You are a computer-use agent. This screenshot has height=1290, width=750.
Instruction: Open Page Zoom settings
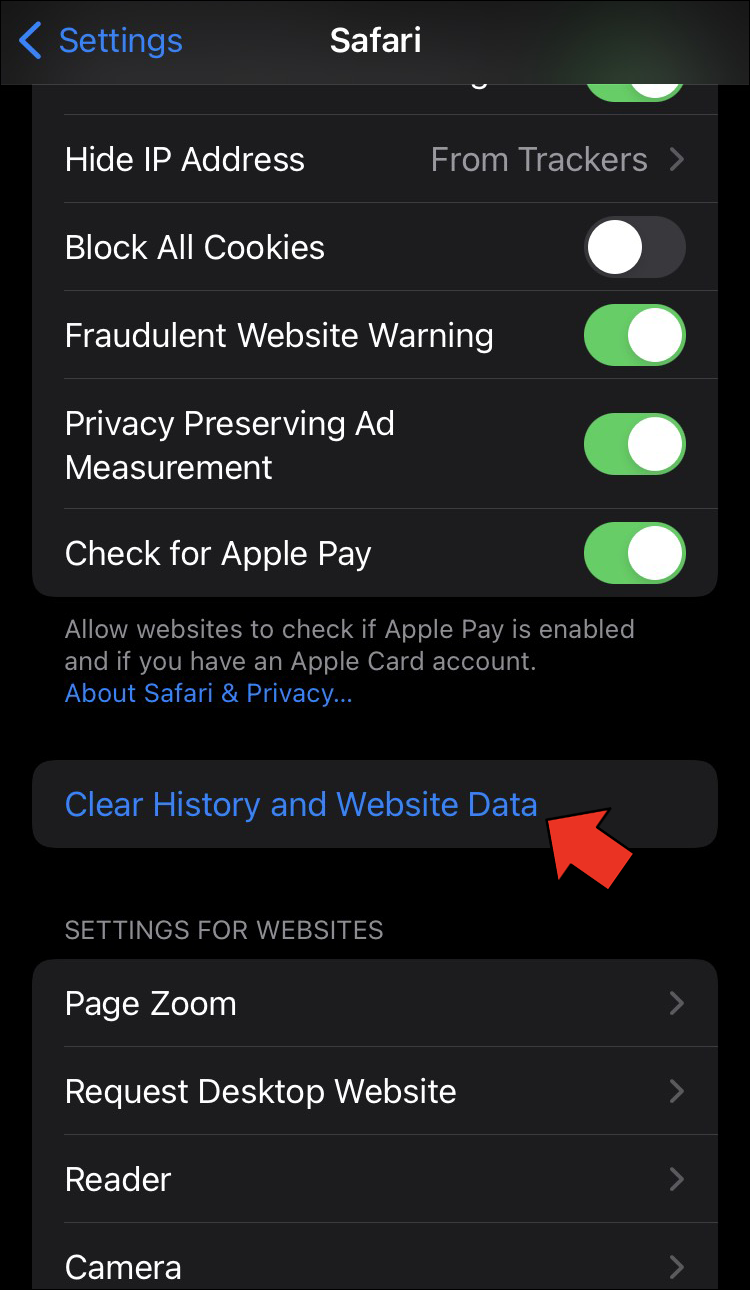pos(375,1004)
